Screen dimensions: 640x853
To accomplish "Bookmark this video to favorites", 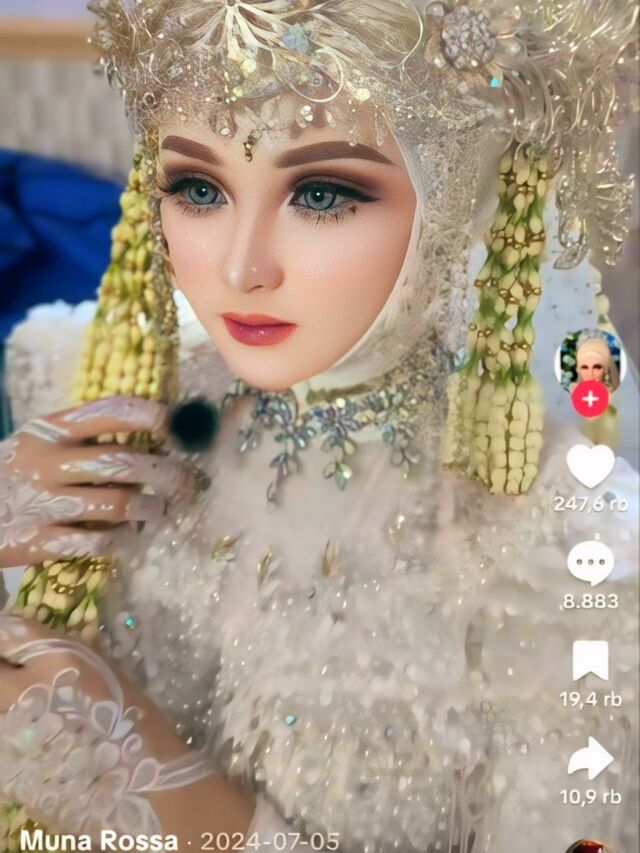I will (x=590, y=660).
